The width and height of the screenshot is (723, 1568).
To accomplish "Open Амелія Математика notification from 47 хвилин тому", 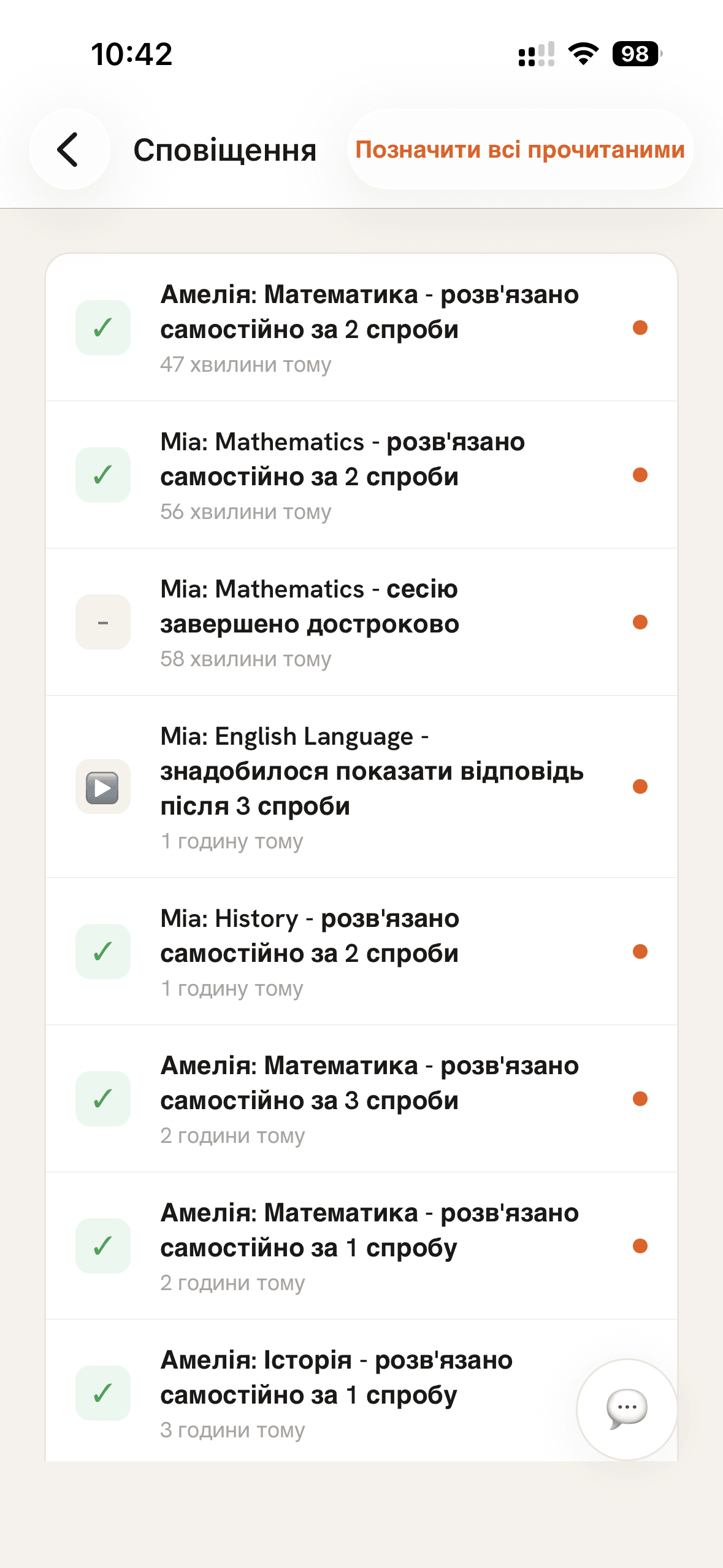I will (x=361, y=328).
